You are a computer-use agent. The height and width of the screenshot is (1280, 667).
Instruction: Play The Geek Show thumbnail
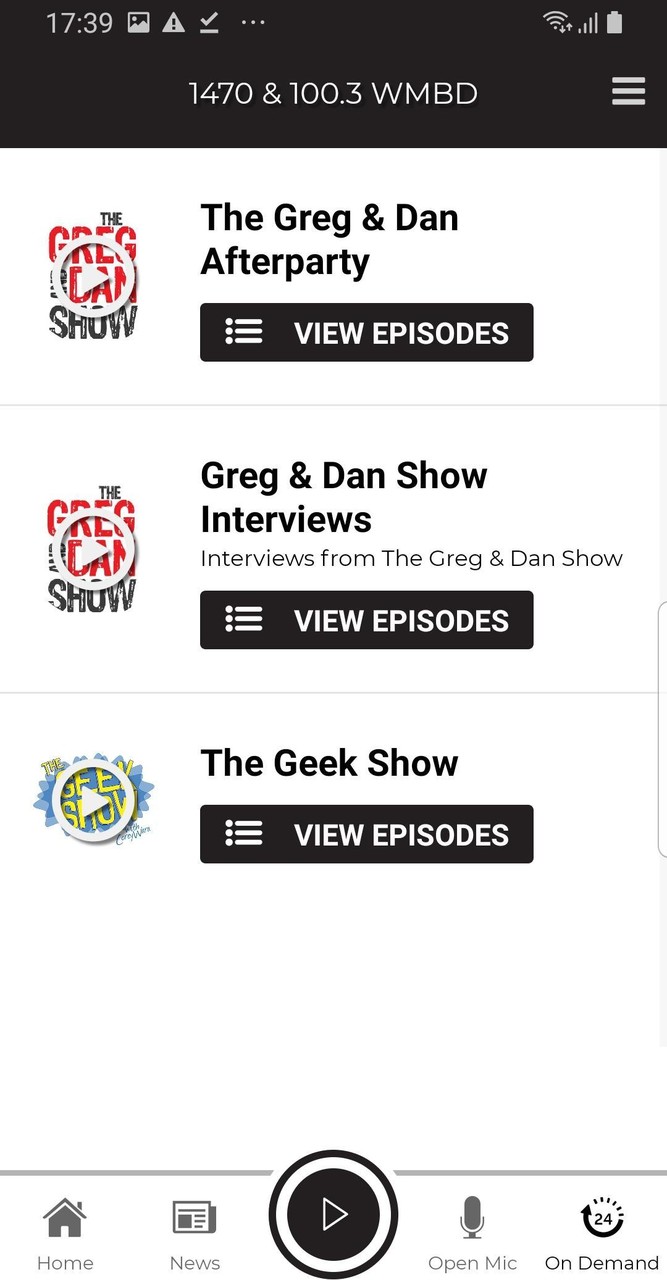pos(93,800)
